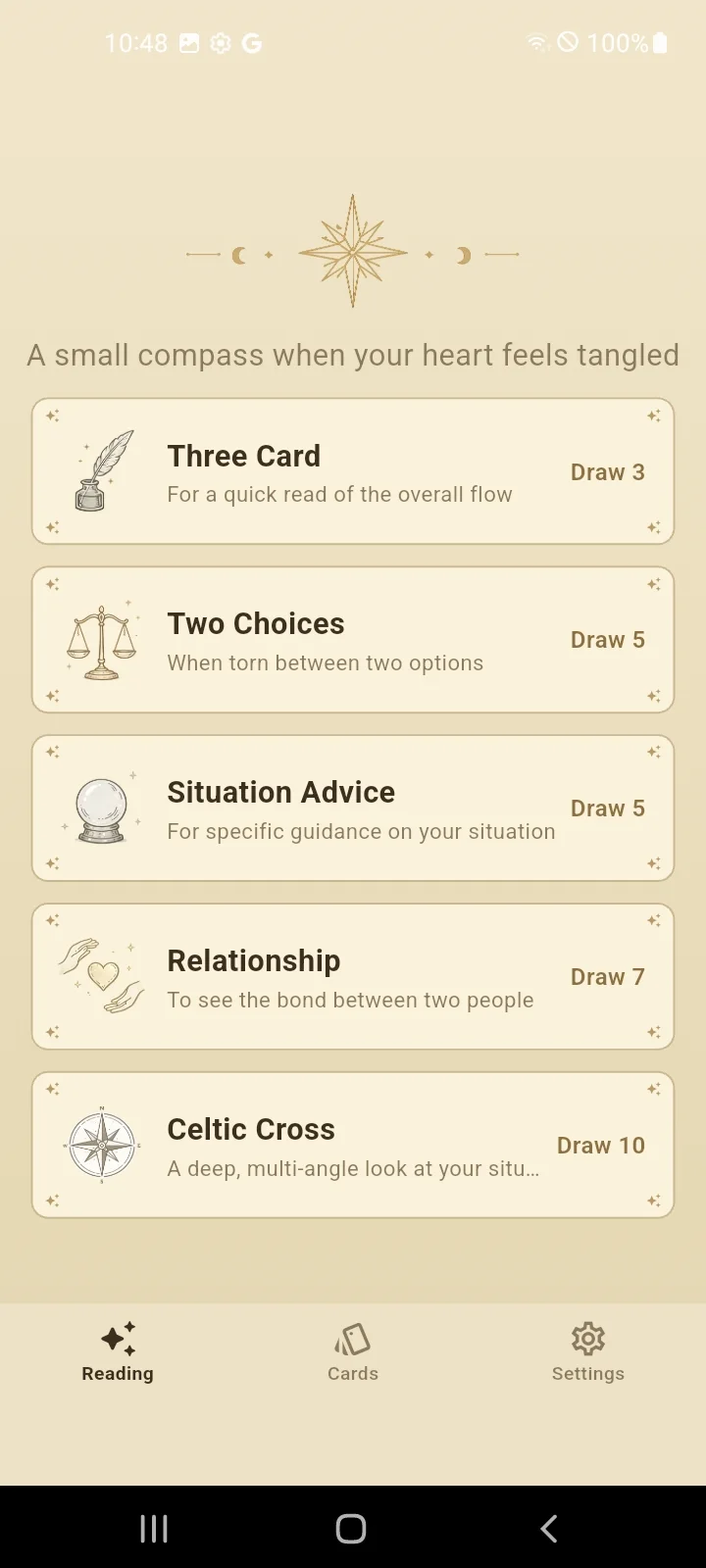Image resolution: width=706 pixels, height=1568 pixels.
Task: Switch to the Cards tab
Action: click(x=353, y=1352)
